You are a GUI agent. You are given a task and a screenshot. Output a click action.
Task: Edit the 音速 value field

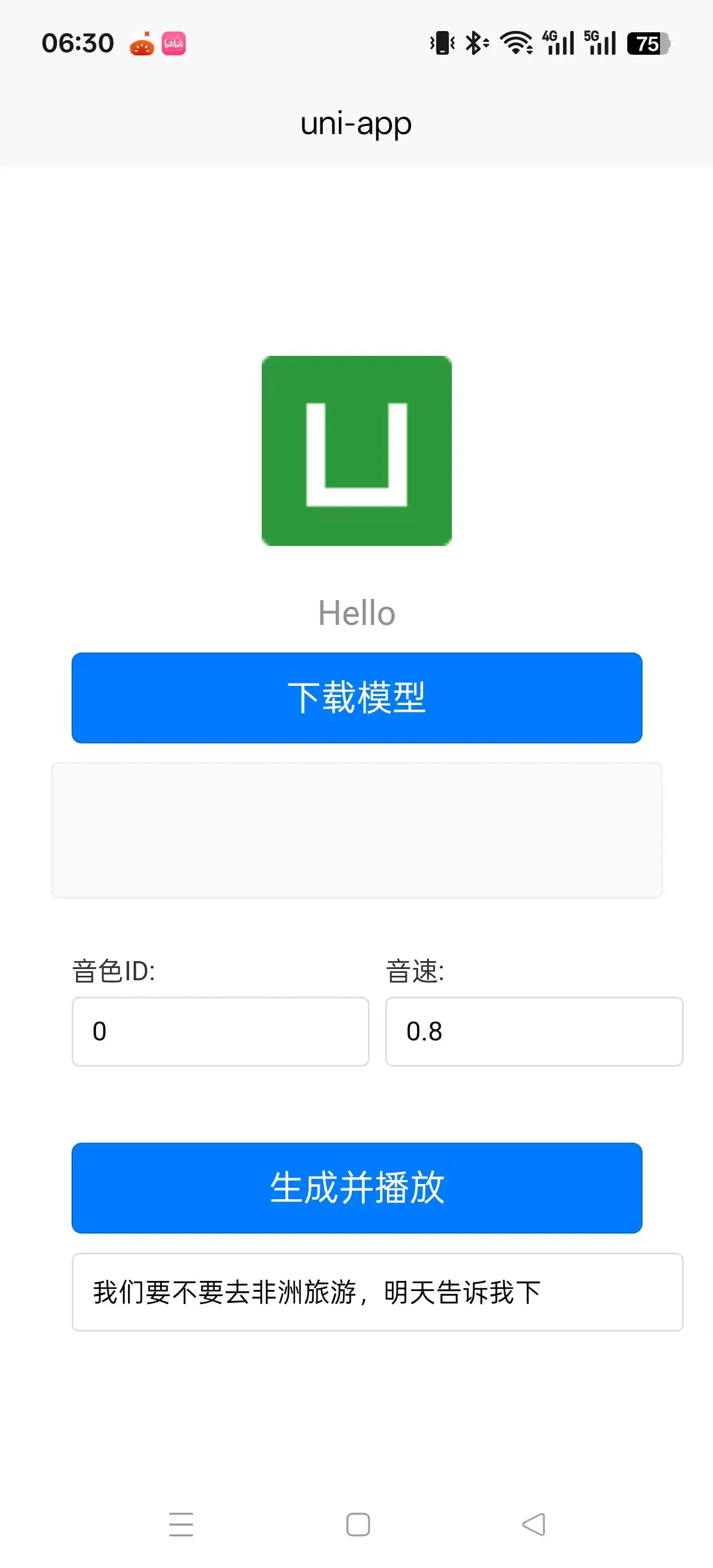(x=534, y=1031)
